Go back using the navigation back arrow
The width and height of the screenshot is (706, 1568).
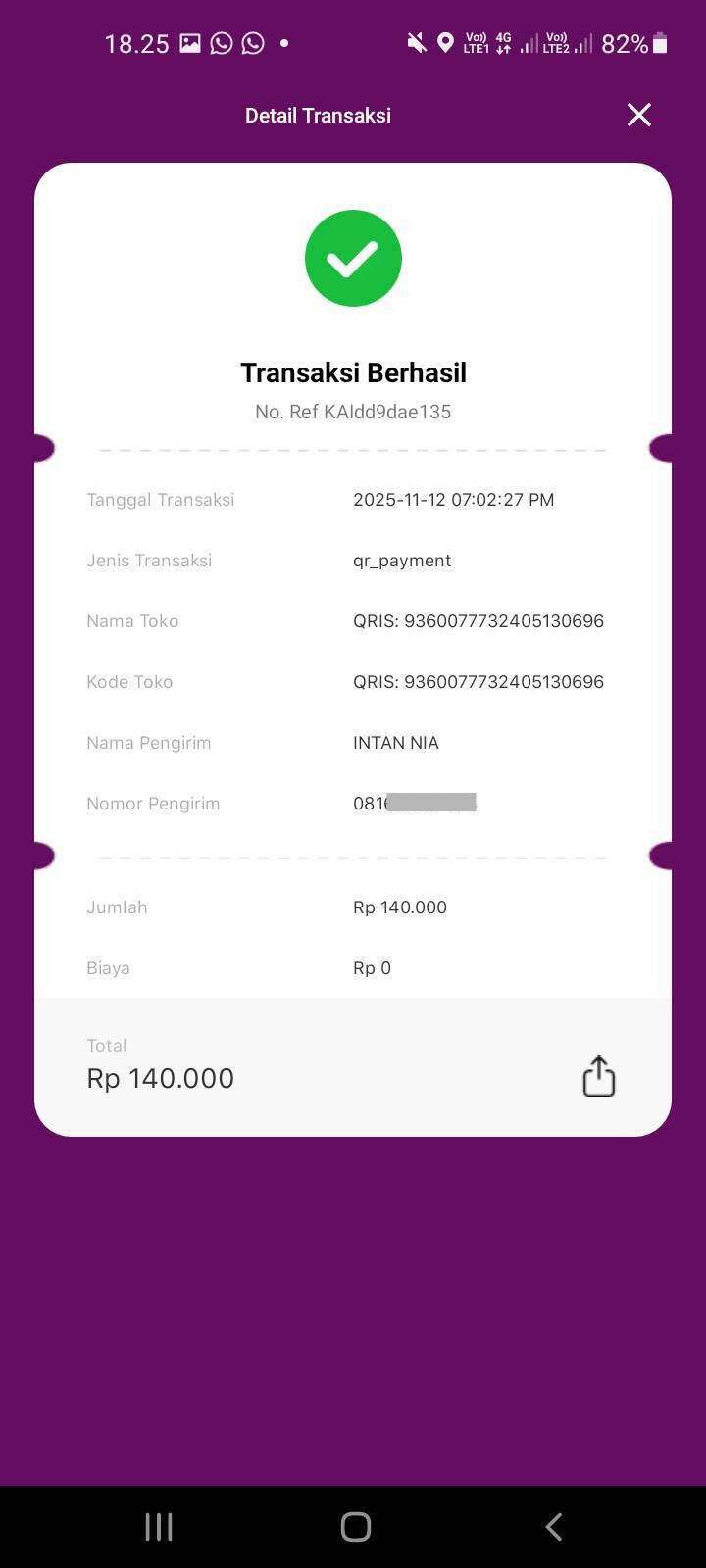[552, 1526]
